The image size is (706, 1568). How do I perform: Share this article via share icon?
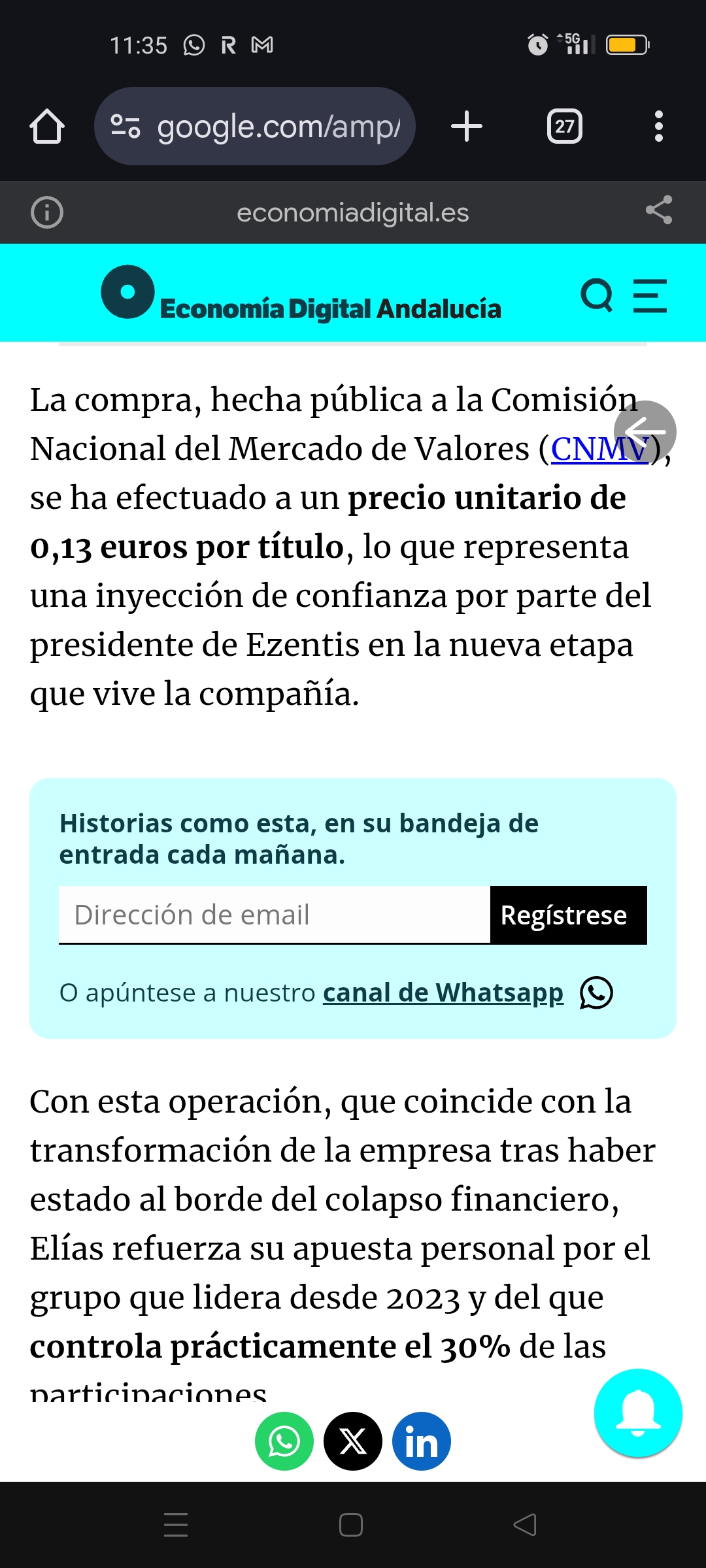(659, 210)
